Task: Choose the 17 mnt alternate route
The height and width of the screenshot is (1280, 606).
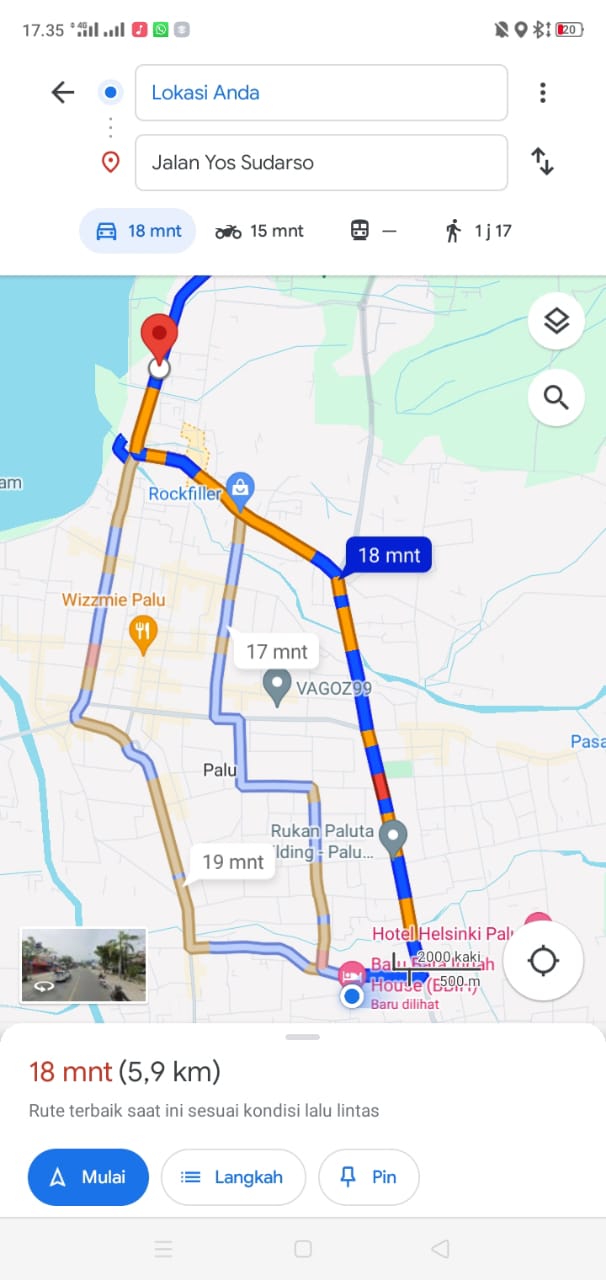Action: click(277, 652)
